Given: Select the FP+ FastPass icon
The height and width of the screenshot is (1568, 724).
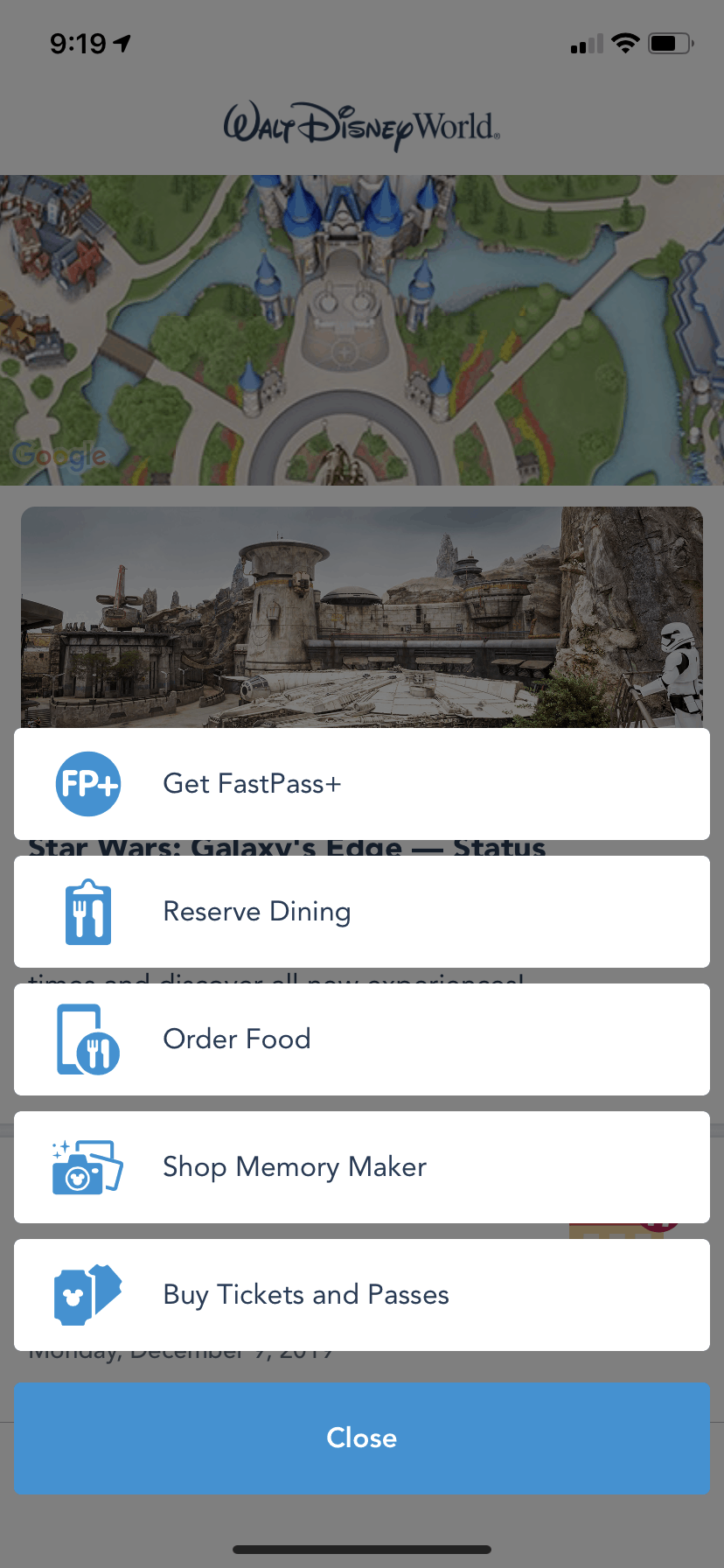Looking at the screenshot, I should tap(88, 783).
